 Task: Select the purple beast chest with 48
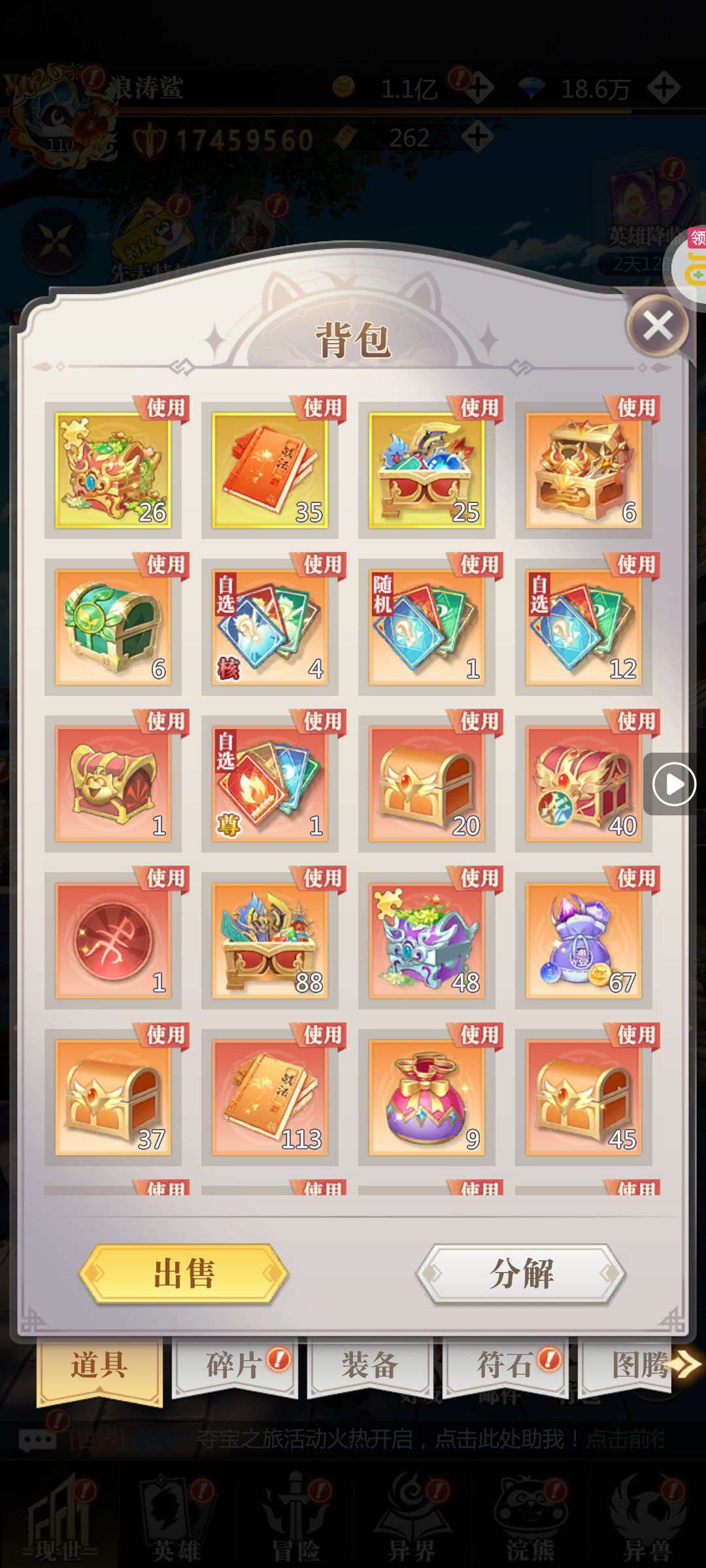coord(426,940)
